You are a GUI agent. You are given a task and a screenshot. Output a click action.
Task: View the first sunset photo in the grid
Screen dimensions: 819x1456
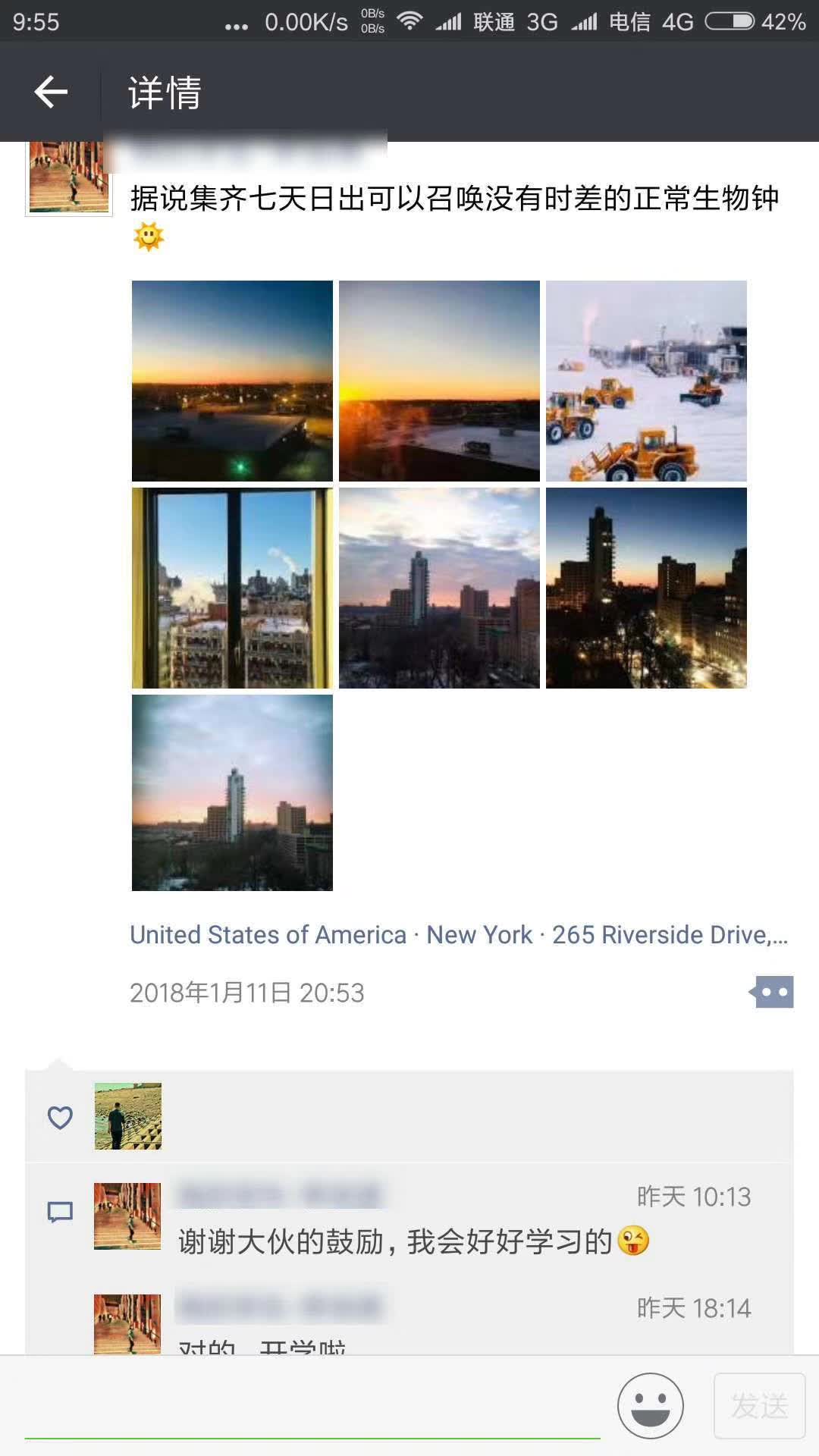[232, 381]
